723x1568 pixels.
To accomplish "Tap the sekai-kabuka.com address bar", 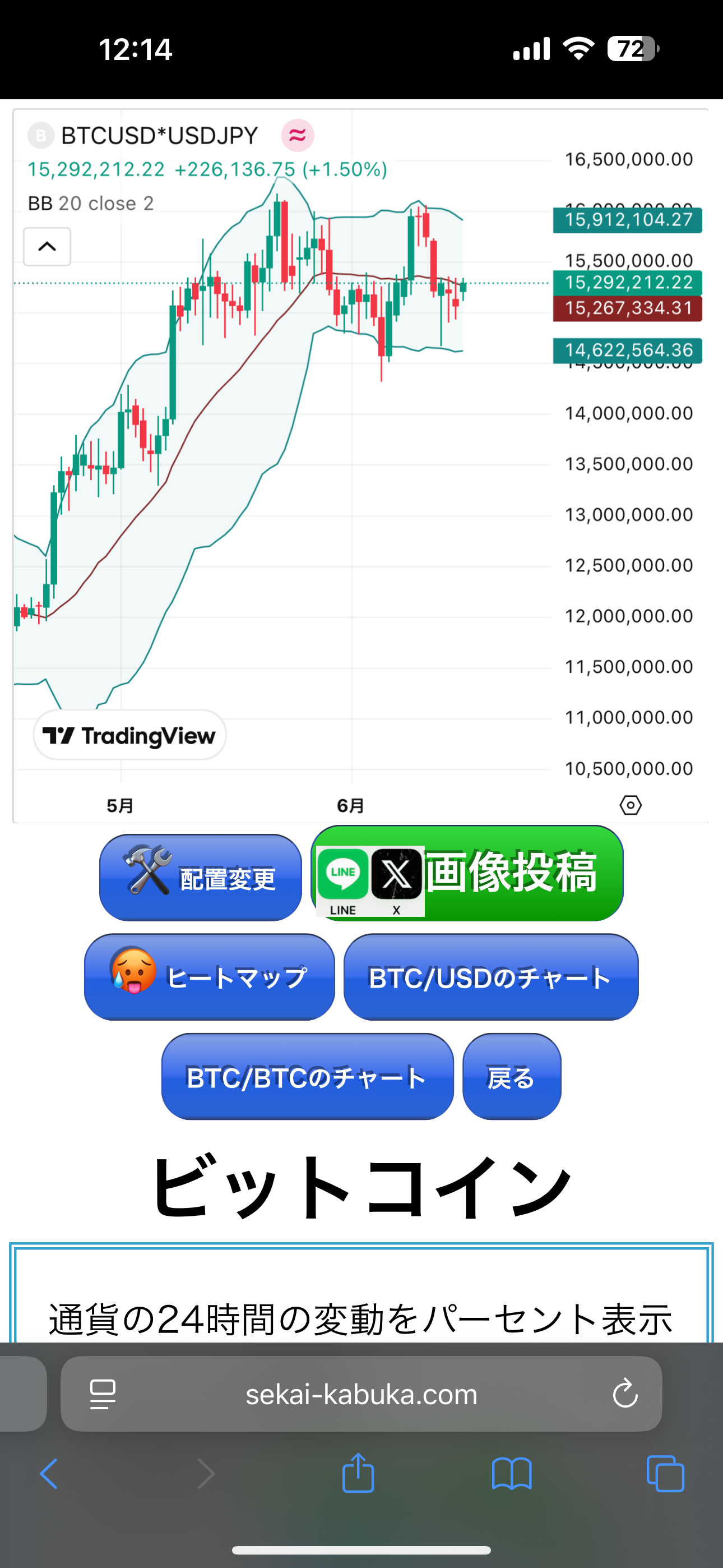I will (x=361, y=1393).
